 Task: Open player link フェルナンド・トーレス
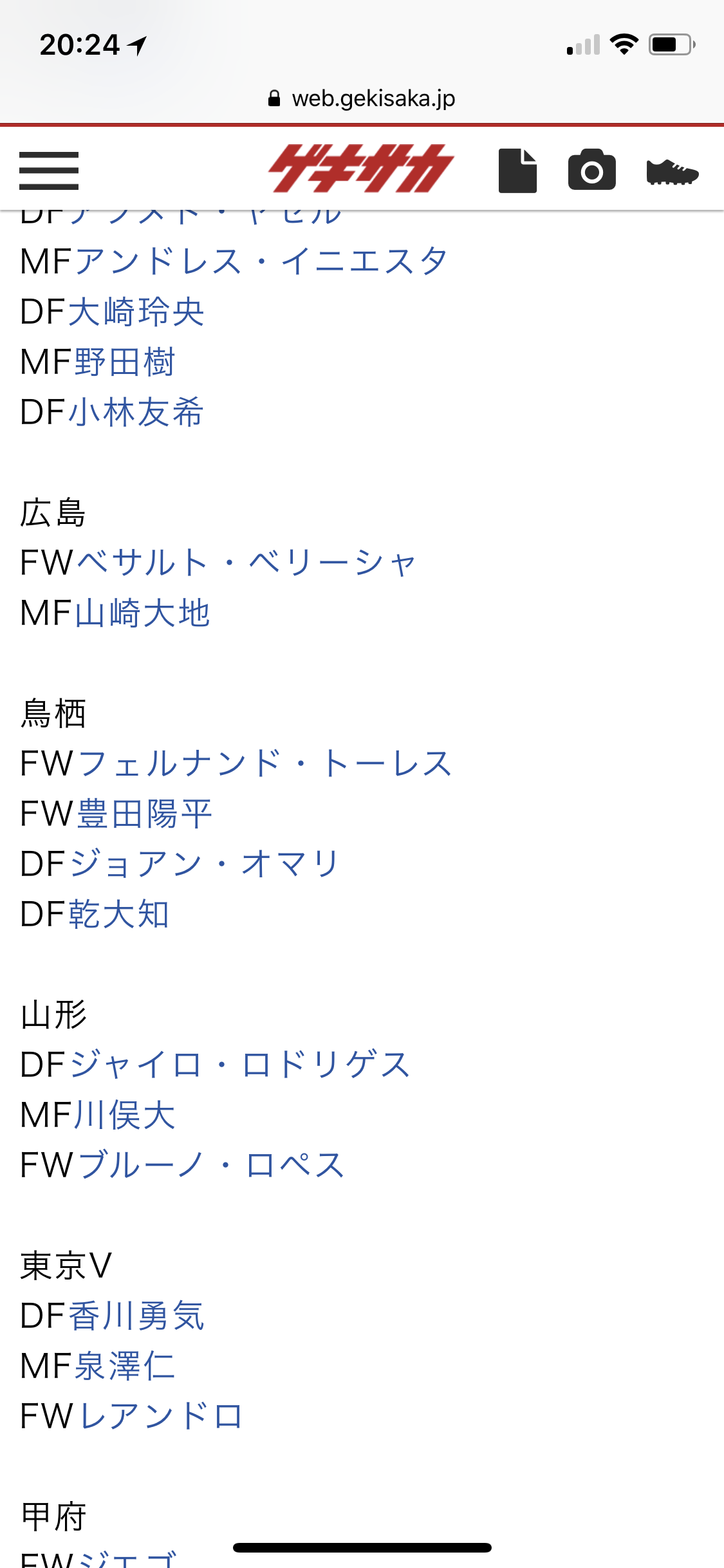[x=265, y=763]
